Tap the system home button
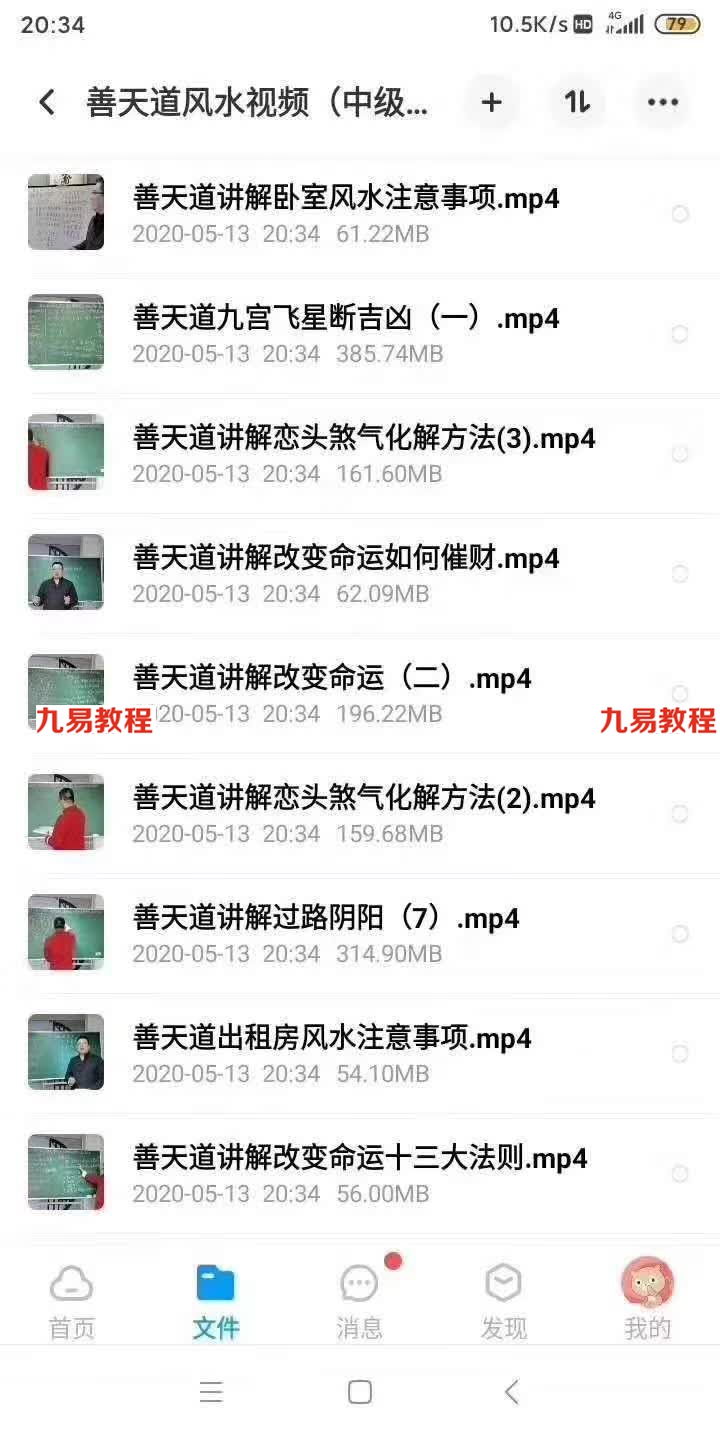This screenshot has height=1440, width=720. point(360,1392)
